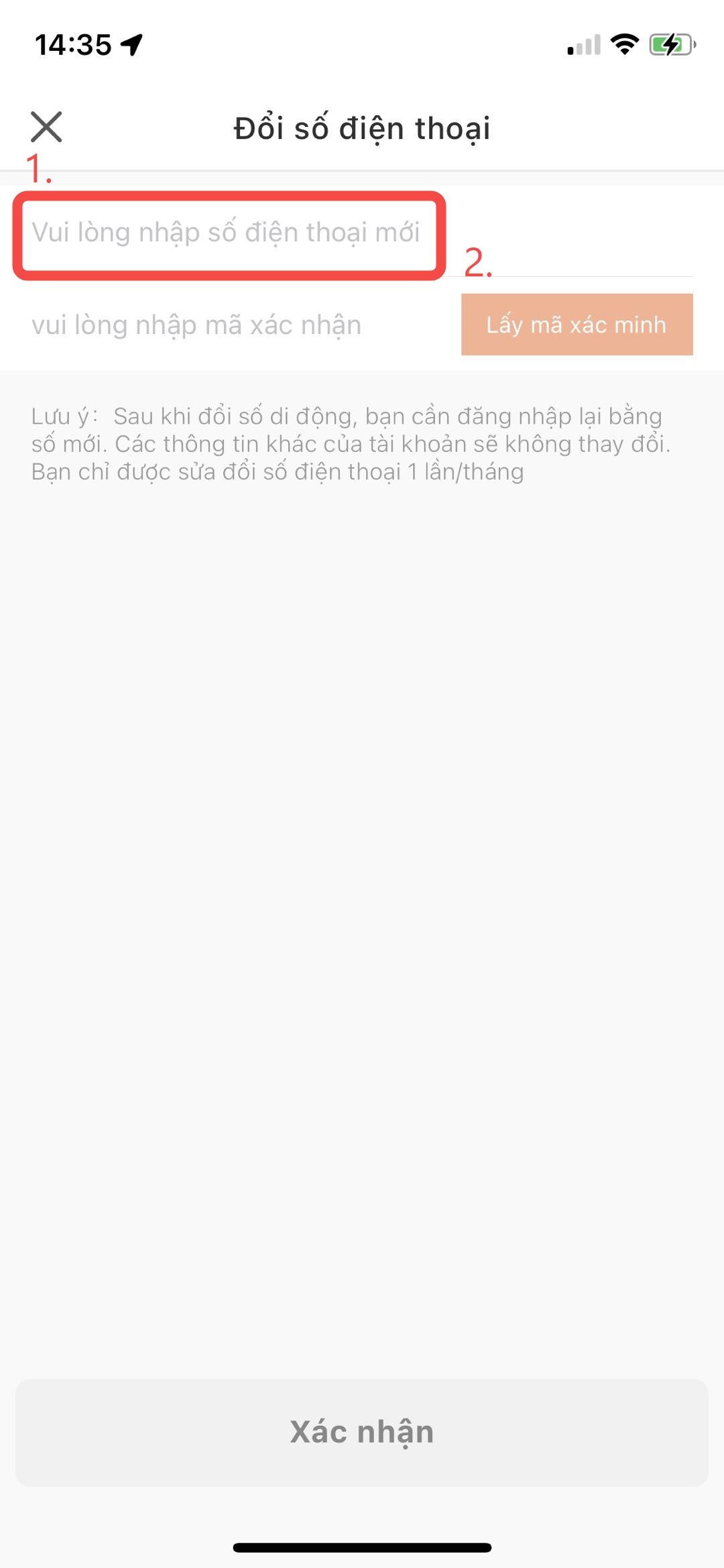Close the Đổi số điện thoại screen
Screen dimensions: 724x1568
[x=46, y=127]
